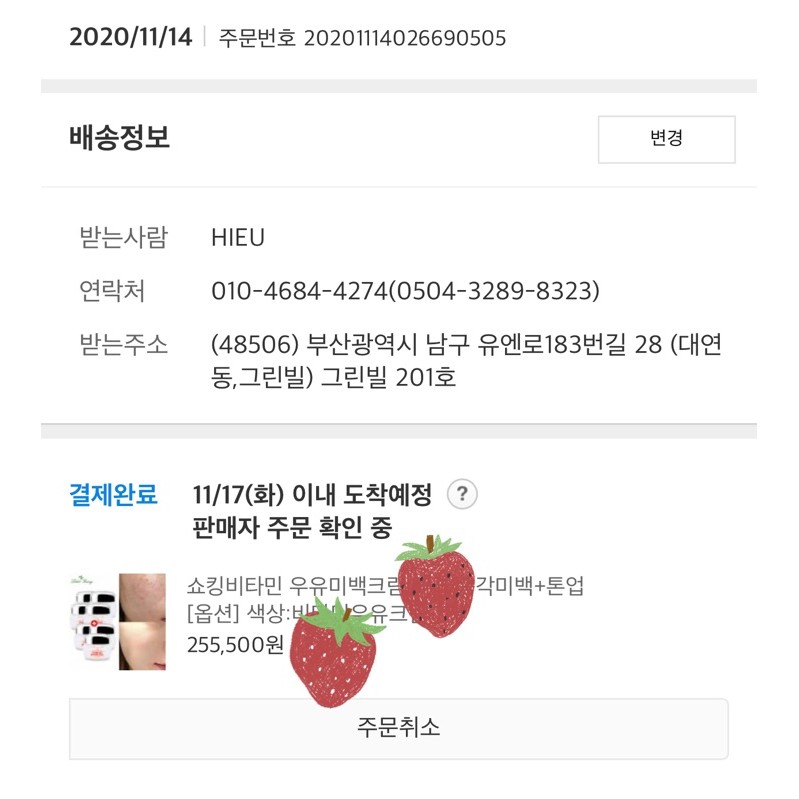Cancel the order with 주문취소
Image resolution: width=799 pixels, height=799 pixels.
pyautogui.click(x=398, y=727)
